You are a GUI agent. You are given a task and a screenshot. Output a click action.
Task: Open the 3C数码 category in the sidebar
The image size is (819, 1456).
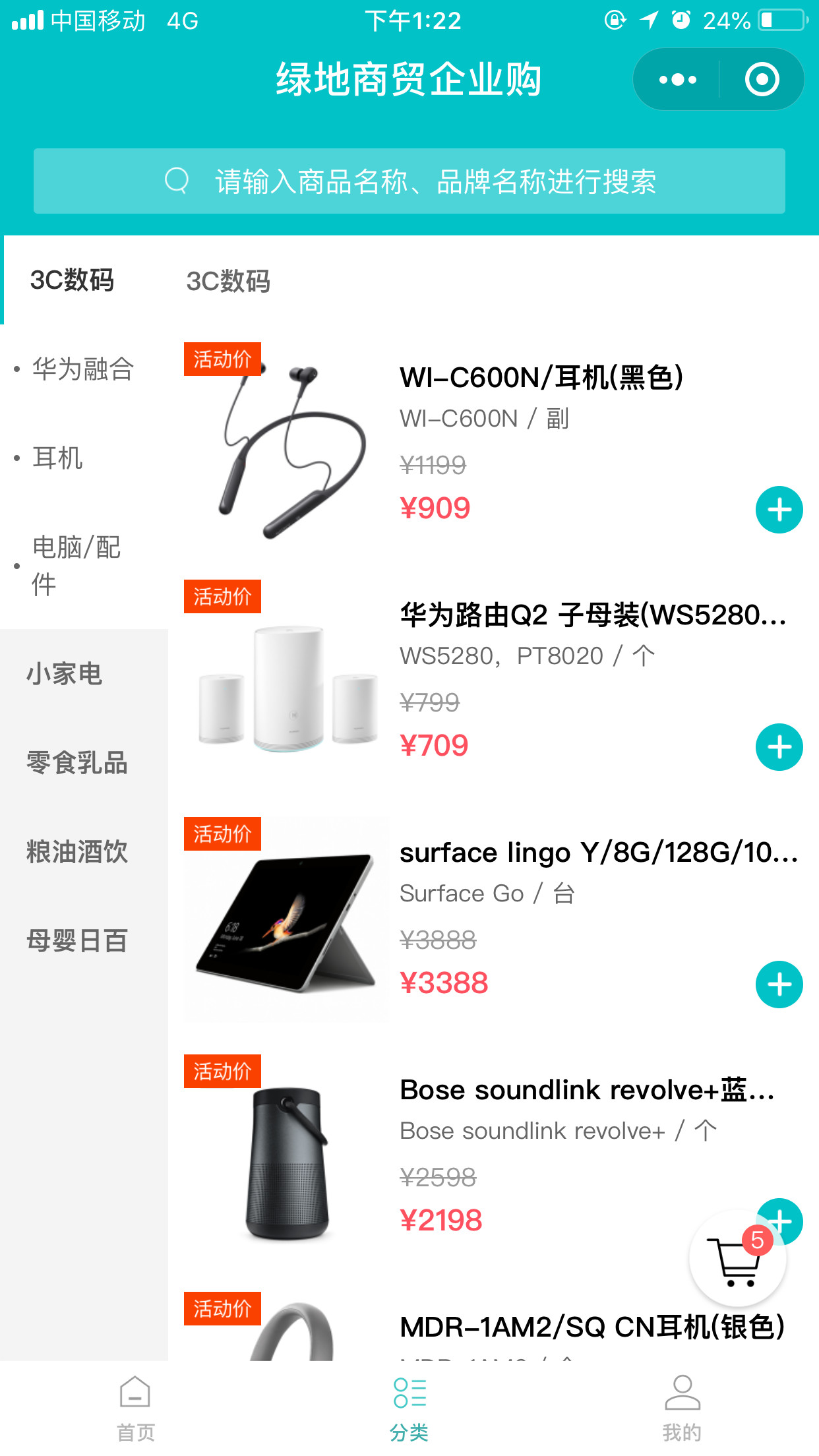(73, 280)
